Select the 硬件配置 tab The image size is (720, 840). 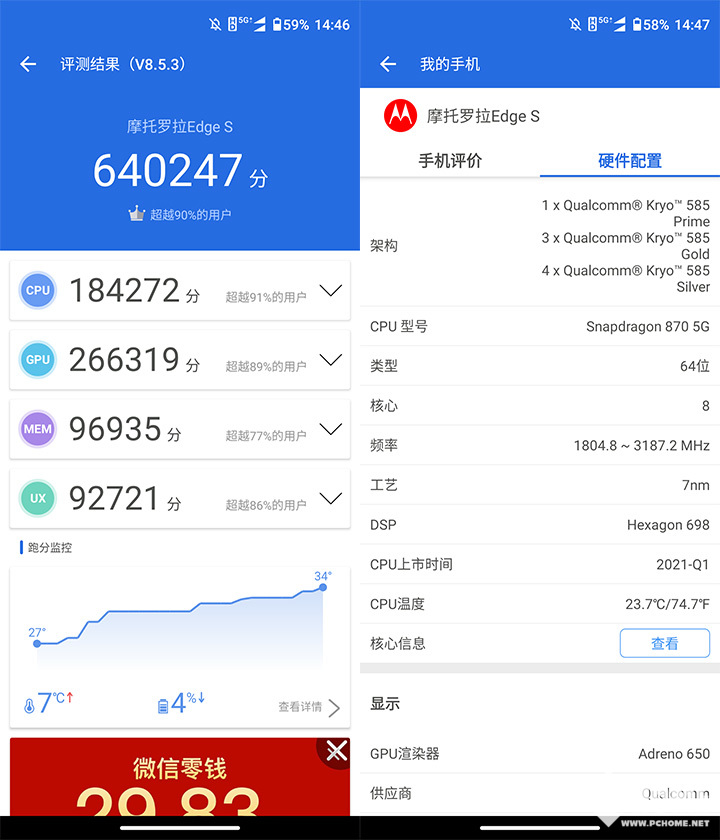click(x=629, y=161)
